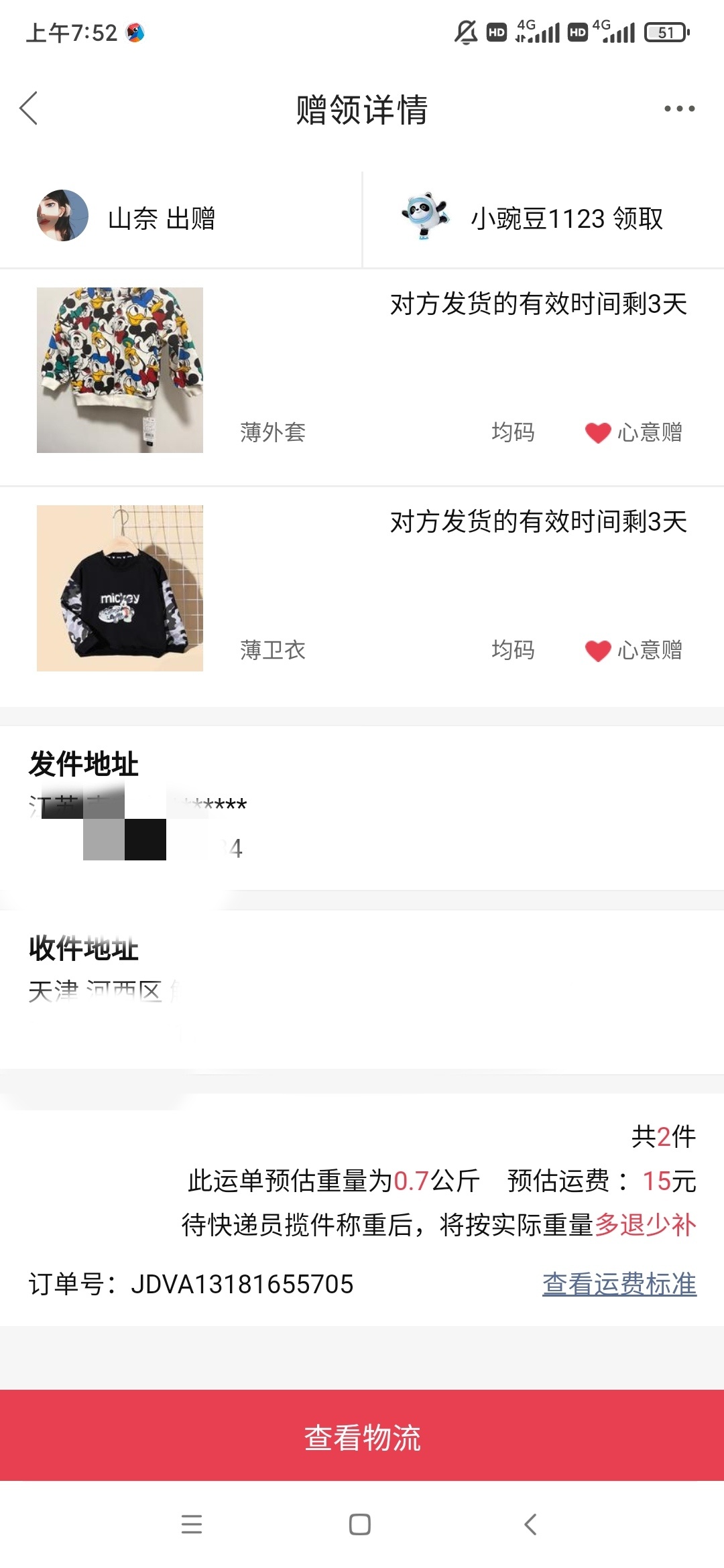Open the 薄卫衣 item
This screenshot has height=1568, width=724.
click(120, 588)
